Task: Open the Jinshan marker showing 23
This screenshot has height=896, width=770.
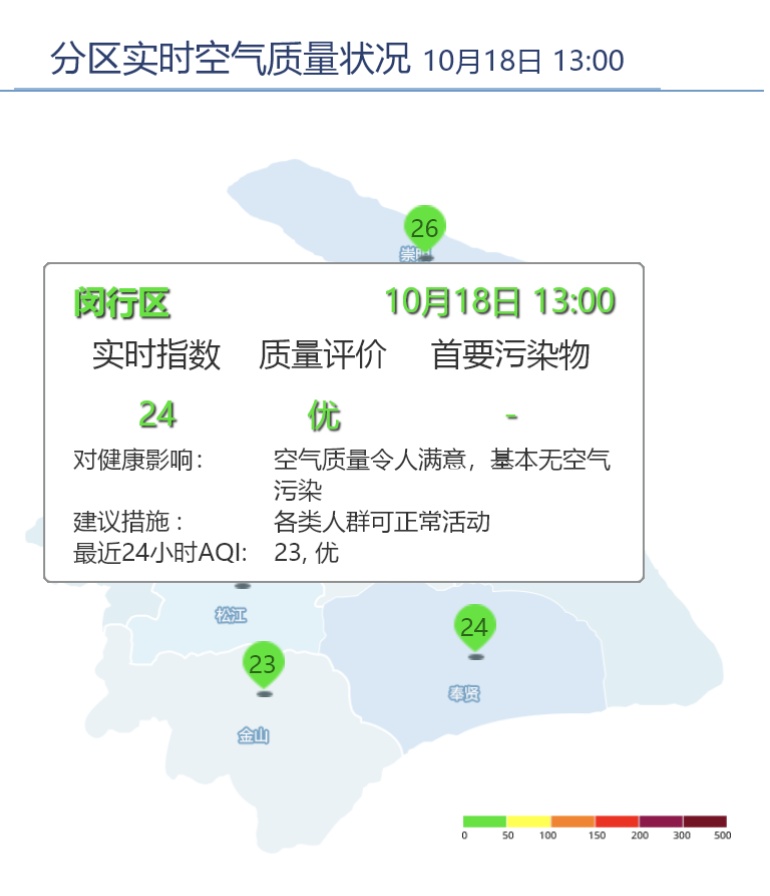Action: (x=263, y=664)
